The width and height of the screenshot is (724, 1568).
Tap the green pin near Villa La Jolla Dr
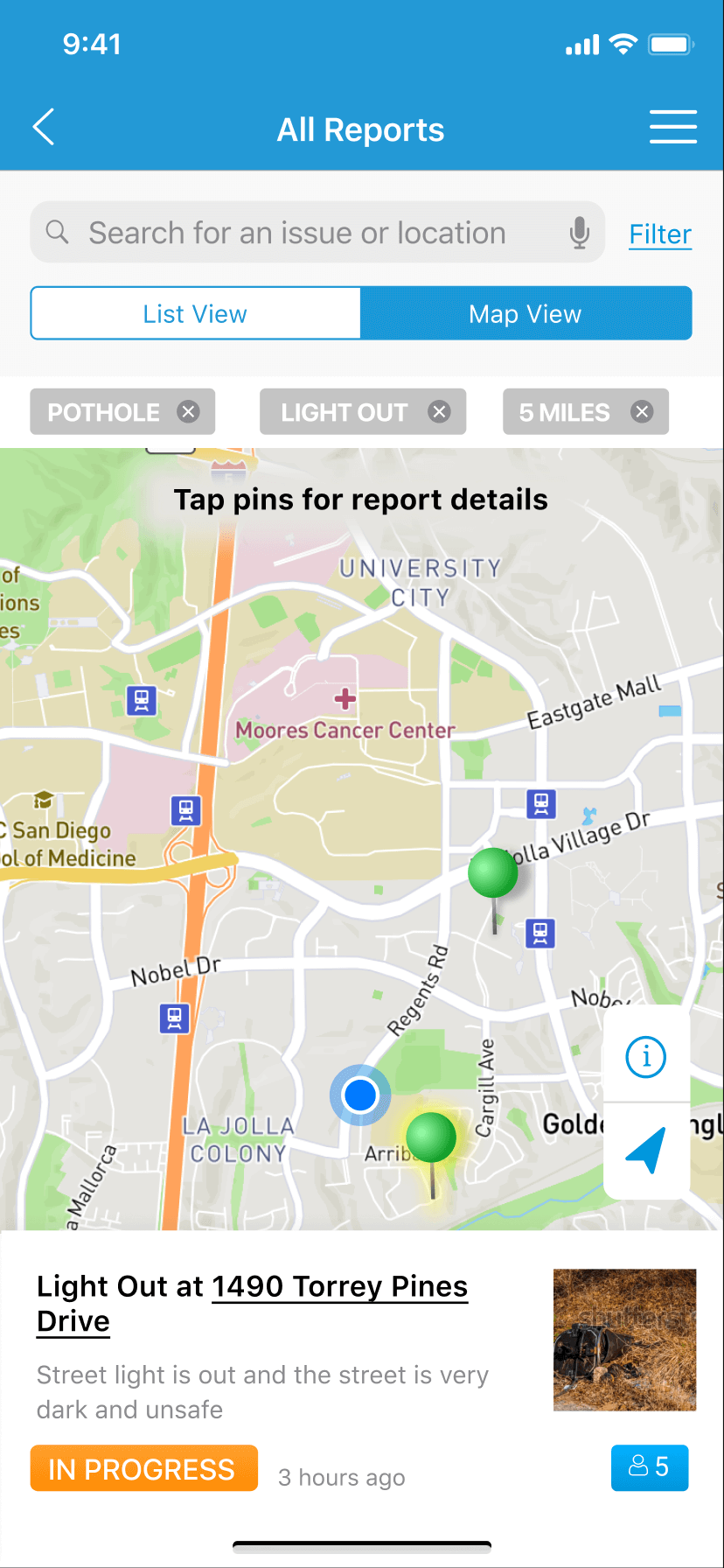(x=493, y=877)
